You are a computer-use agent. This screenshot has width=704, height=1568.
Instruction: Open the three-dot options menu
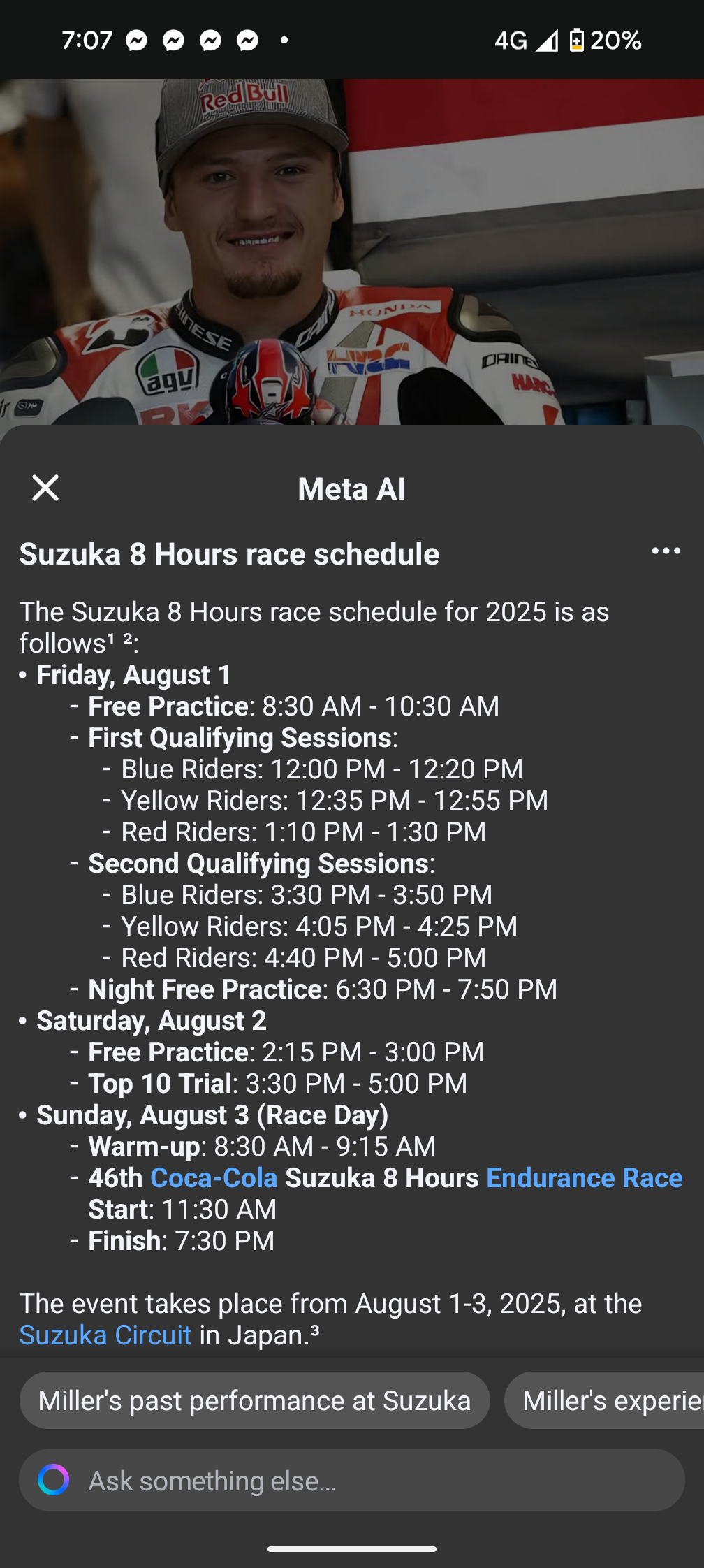click(x=666, y=551)
